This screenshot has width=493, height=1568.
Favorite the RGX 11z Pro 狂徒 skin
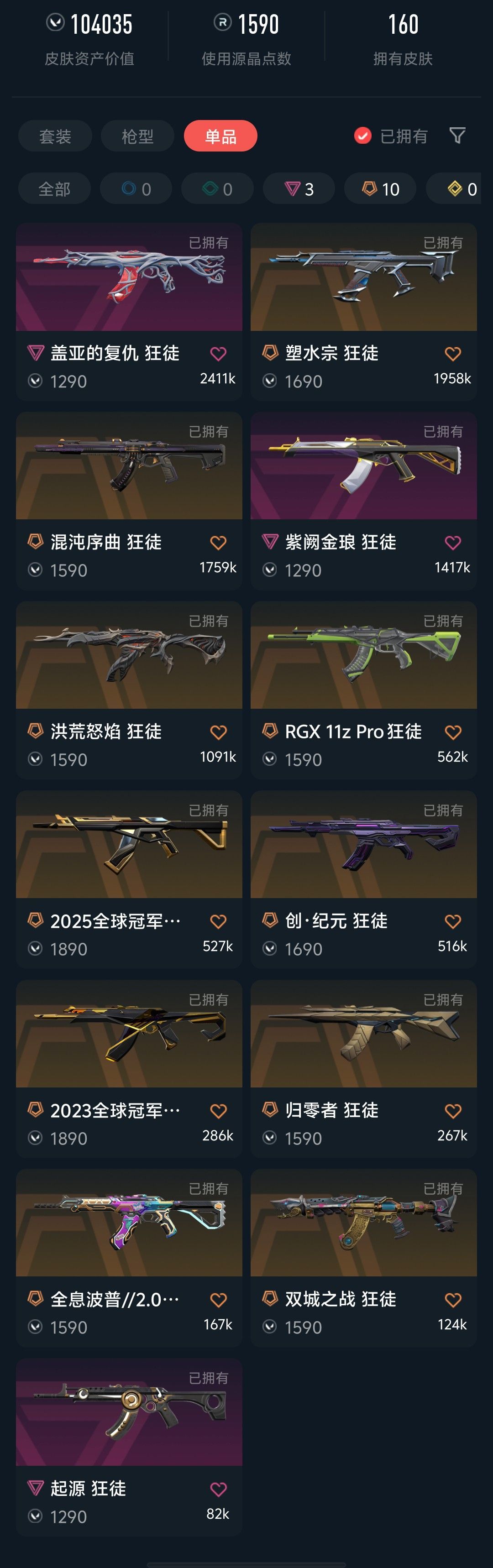(x=453, y=732)
